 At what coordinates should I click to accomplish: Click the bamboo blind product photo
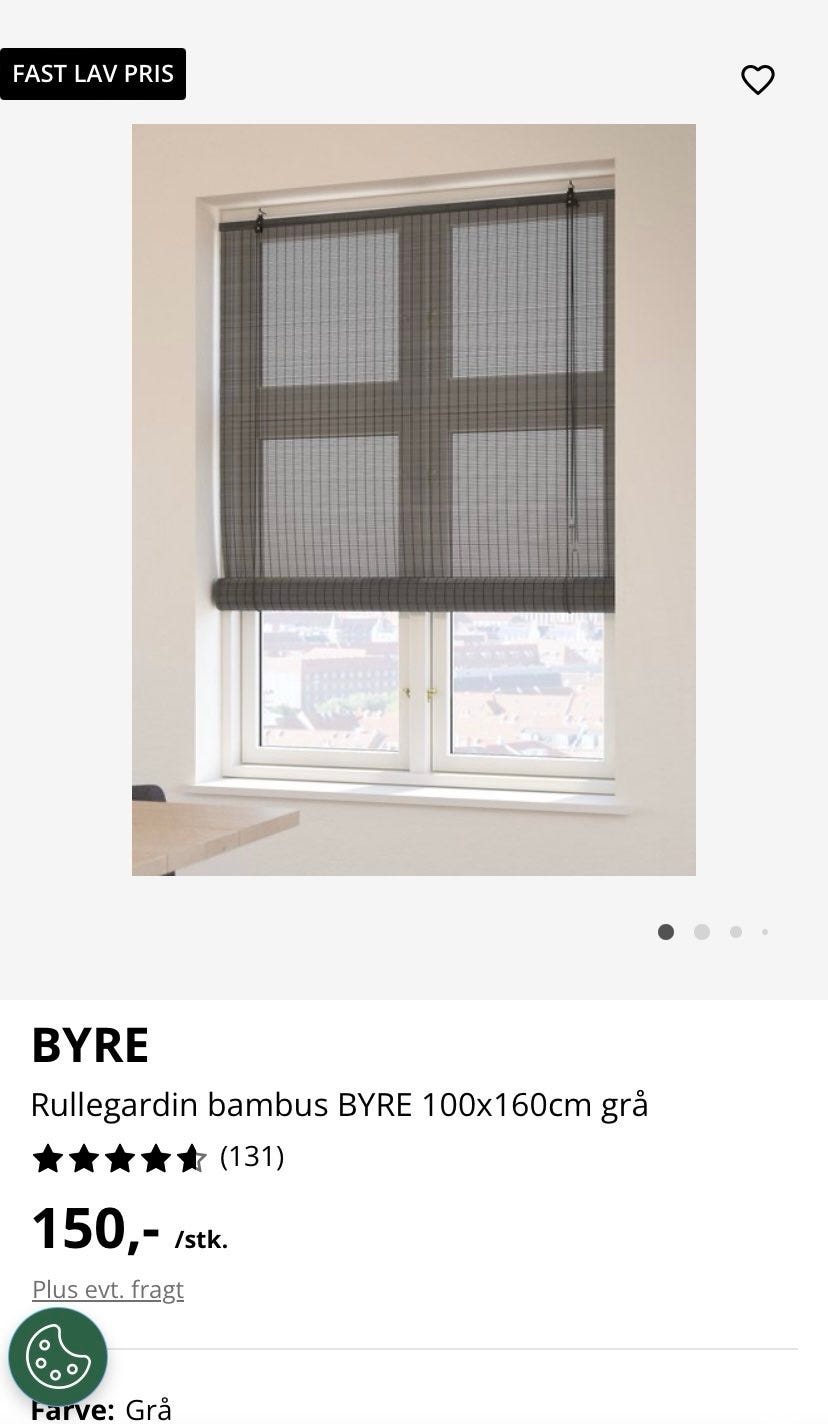click(x=413, y=500)
